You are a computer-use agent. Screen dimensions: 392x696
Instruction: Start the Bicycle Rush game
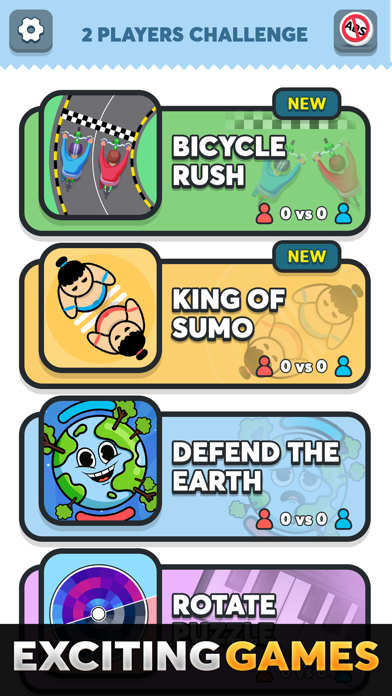point(195,164)
